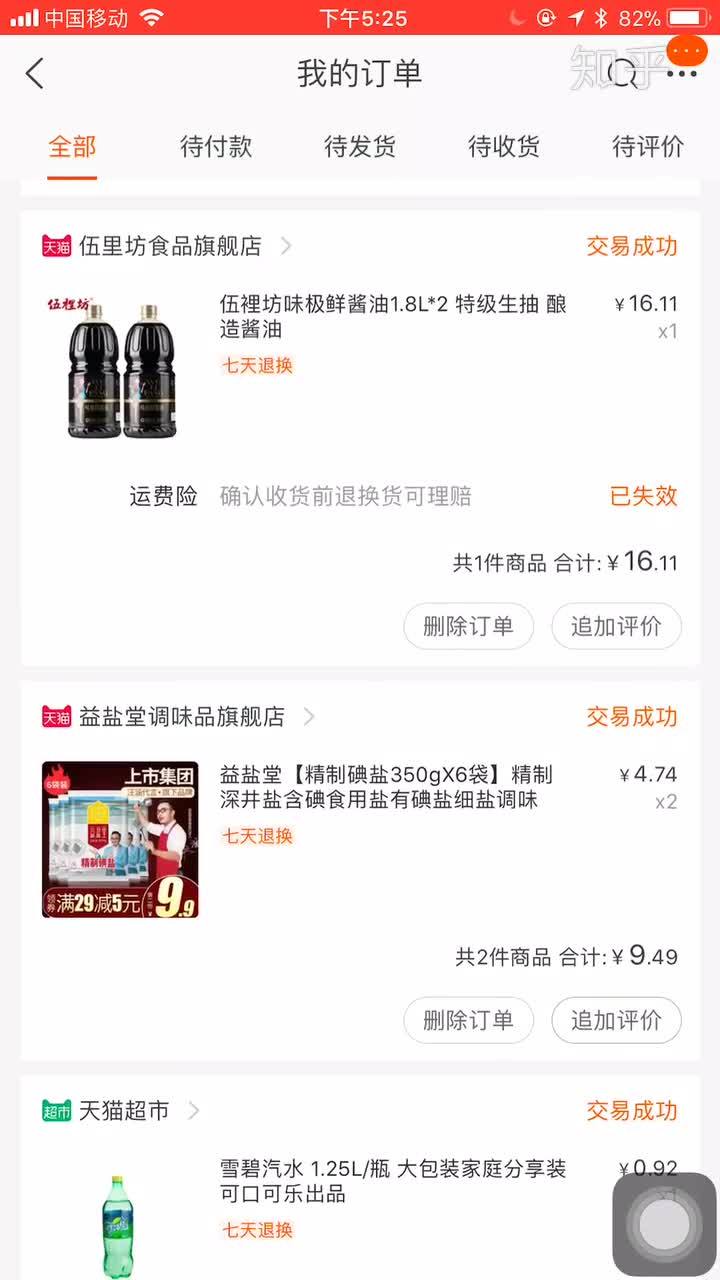Open the 雪碧汽水 1.25L order item

(393, 1181)
